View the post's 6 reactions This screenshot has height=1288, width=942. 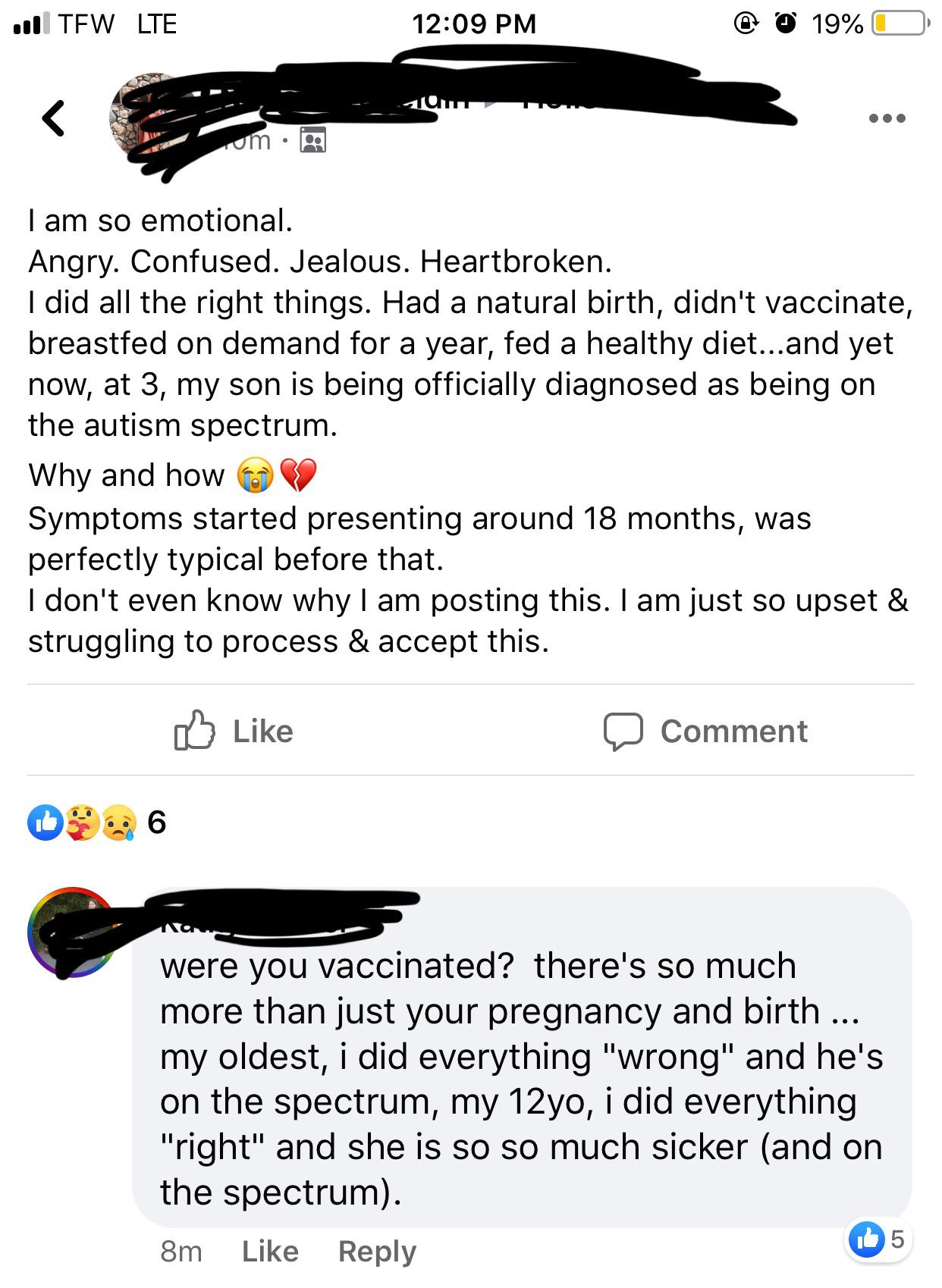click(x=97, y=823)
